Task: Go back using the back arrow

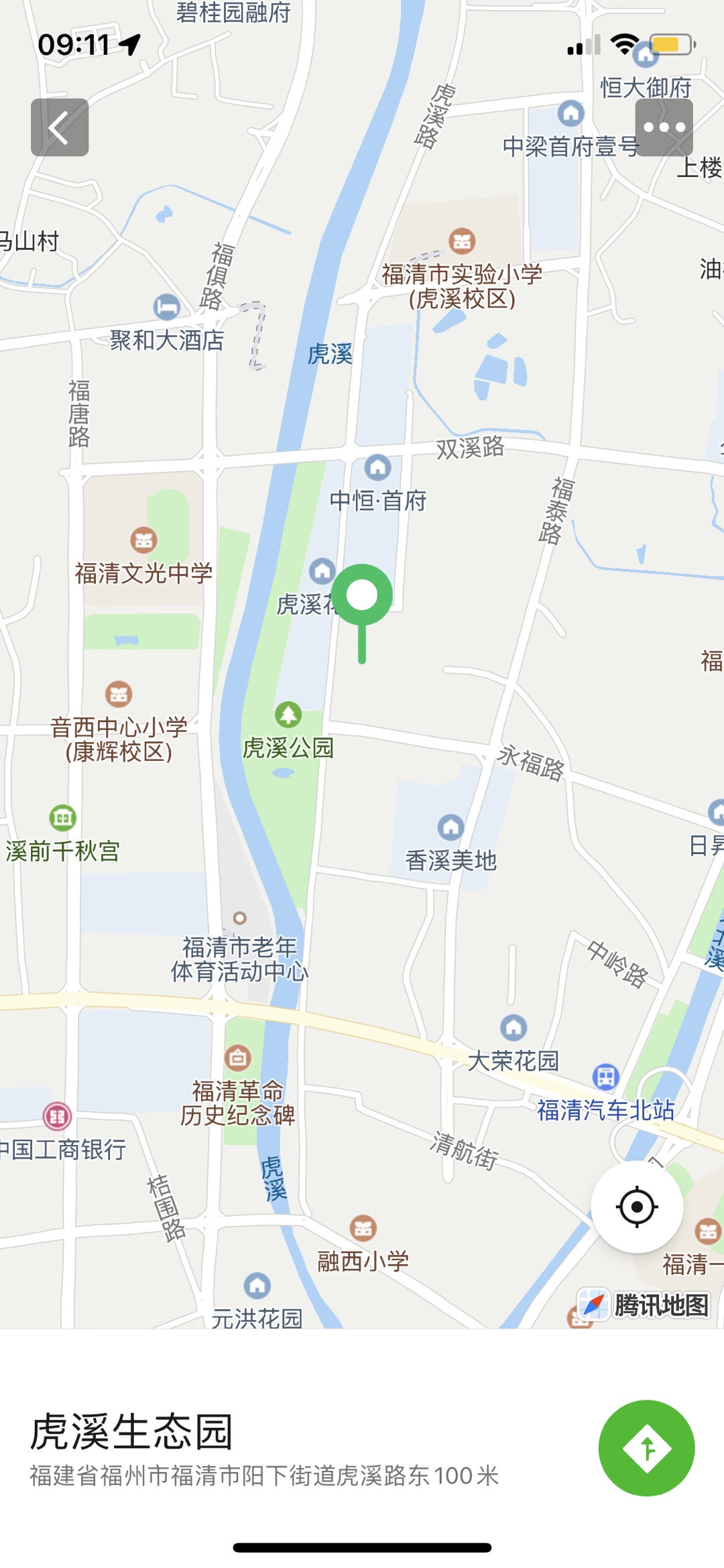Action: click(x=60, y=127)
